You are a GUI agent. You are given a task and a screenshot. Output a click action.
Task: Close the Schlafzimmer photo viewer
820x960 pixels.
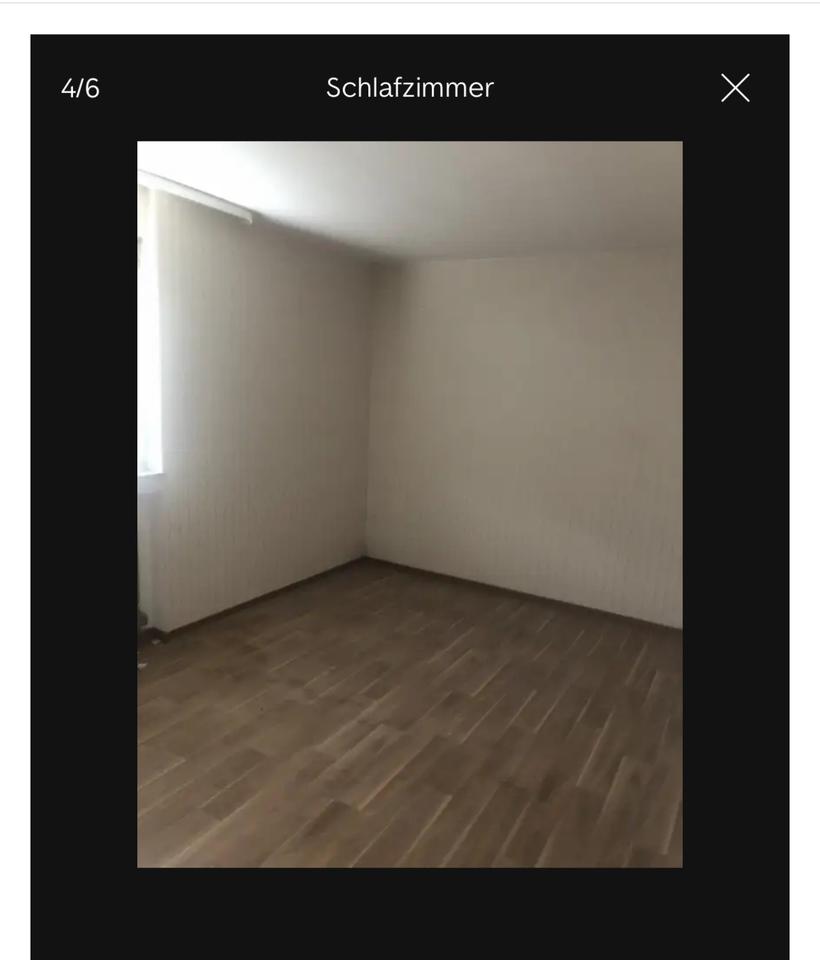click(735, 88)
